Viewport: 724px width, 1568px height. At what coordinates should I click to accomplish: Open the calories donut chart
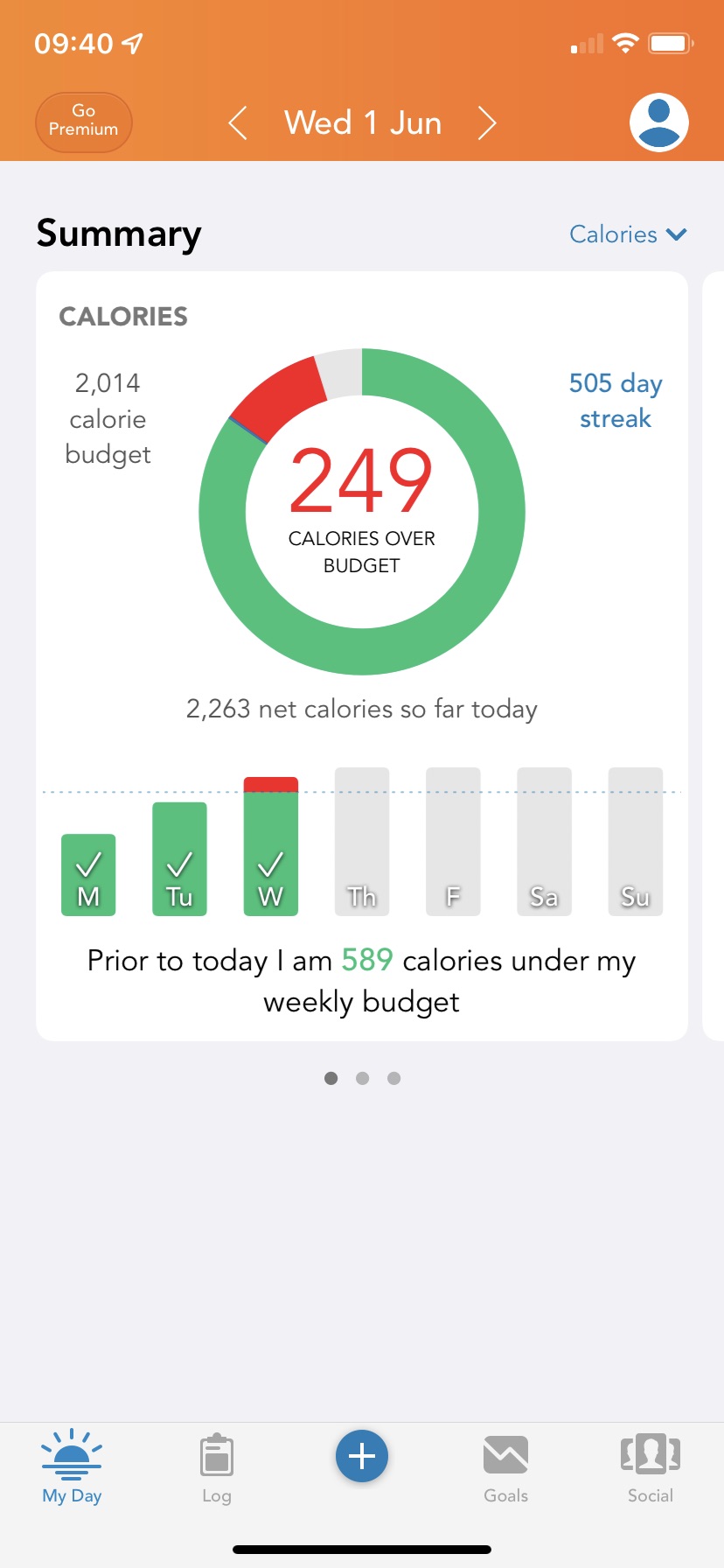click(x=362, y=512)
